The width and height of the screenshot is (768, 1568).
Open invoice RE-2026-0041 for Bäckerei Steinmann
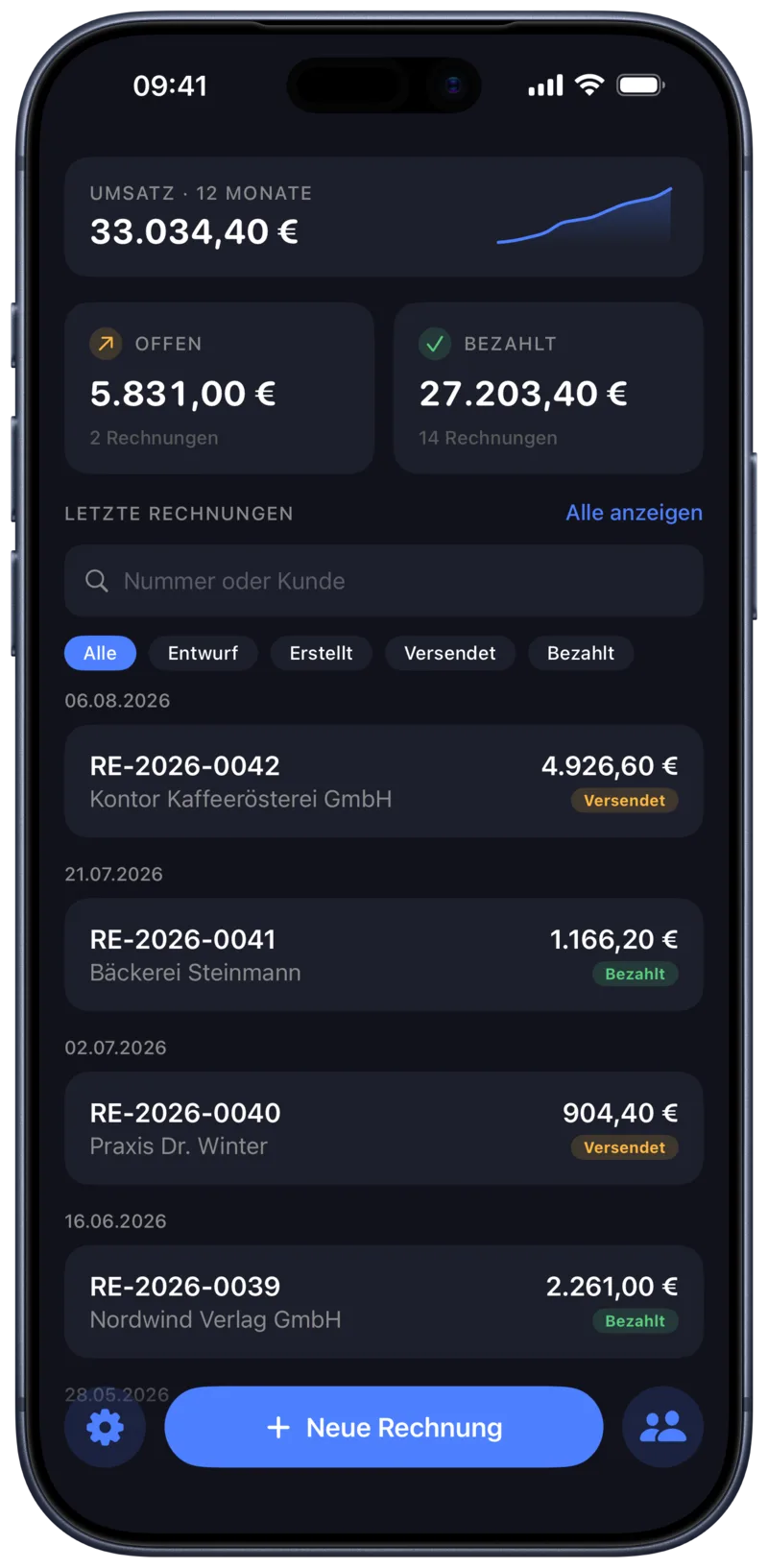point(384,954)
